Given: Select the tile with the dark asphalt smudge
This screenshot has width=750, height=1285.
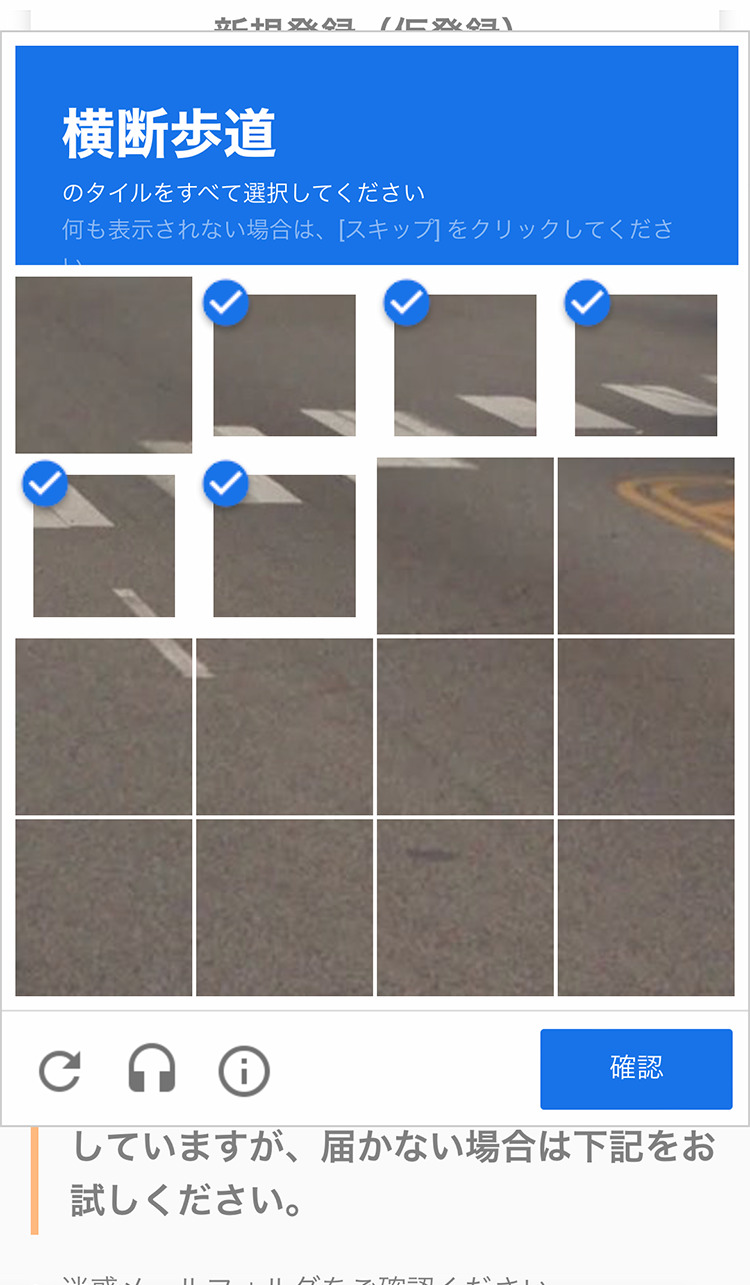Looking at the screenshot, I should tap(465, 907).
